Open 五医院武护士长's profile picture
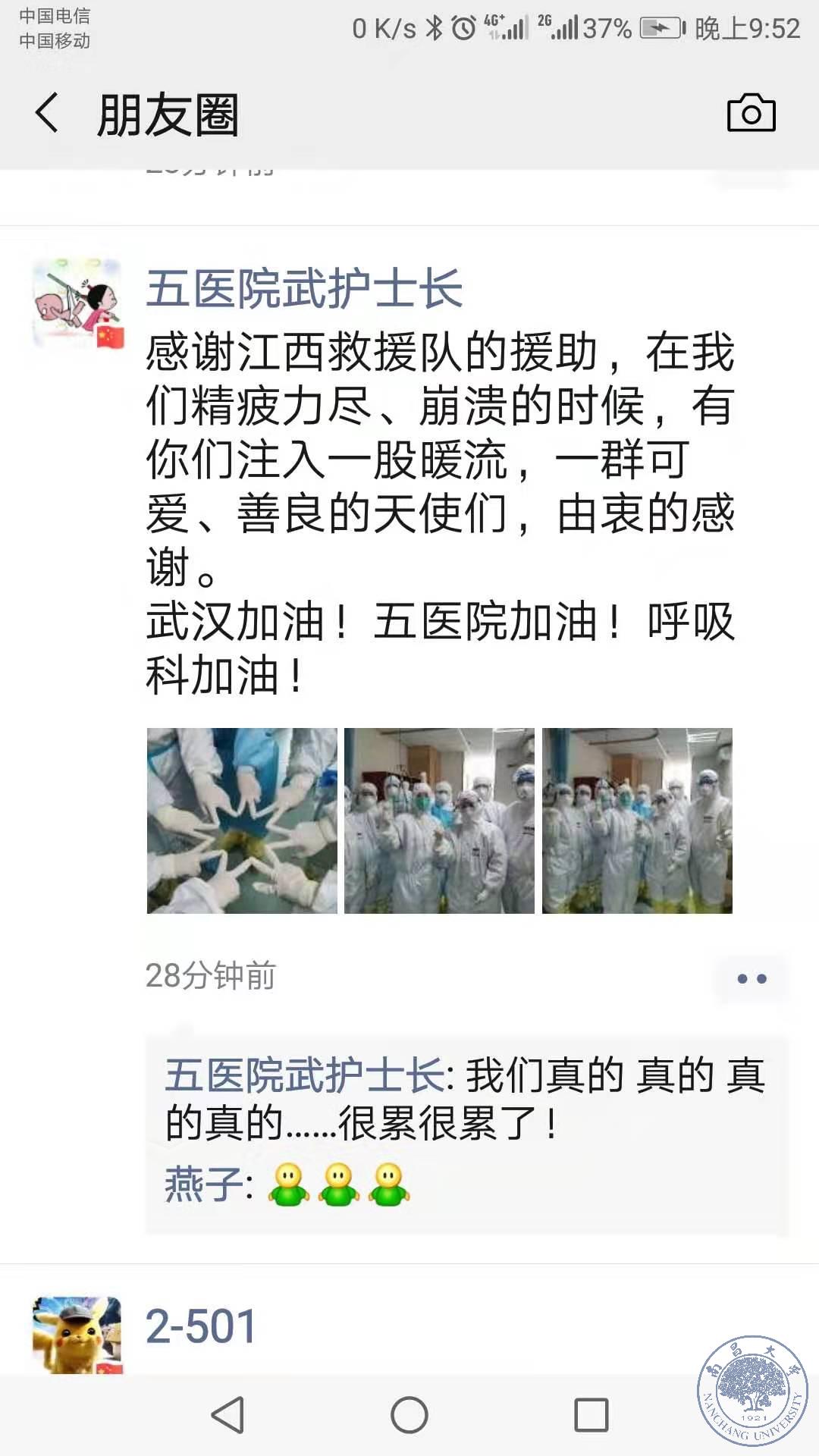The height and width of the screenshot is (1456, 819). [x=77, y=303]
